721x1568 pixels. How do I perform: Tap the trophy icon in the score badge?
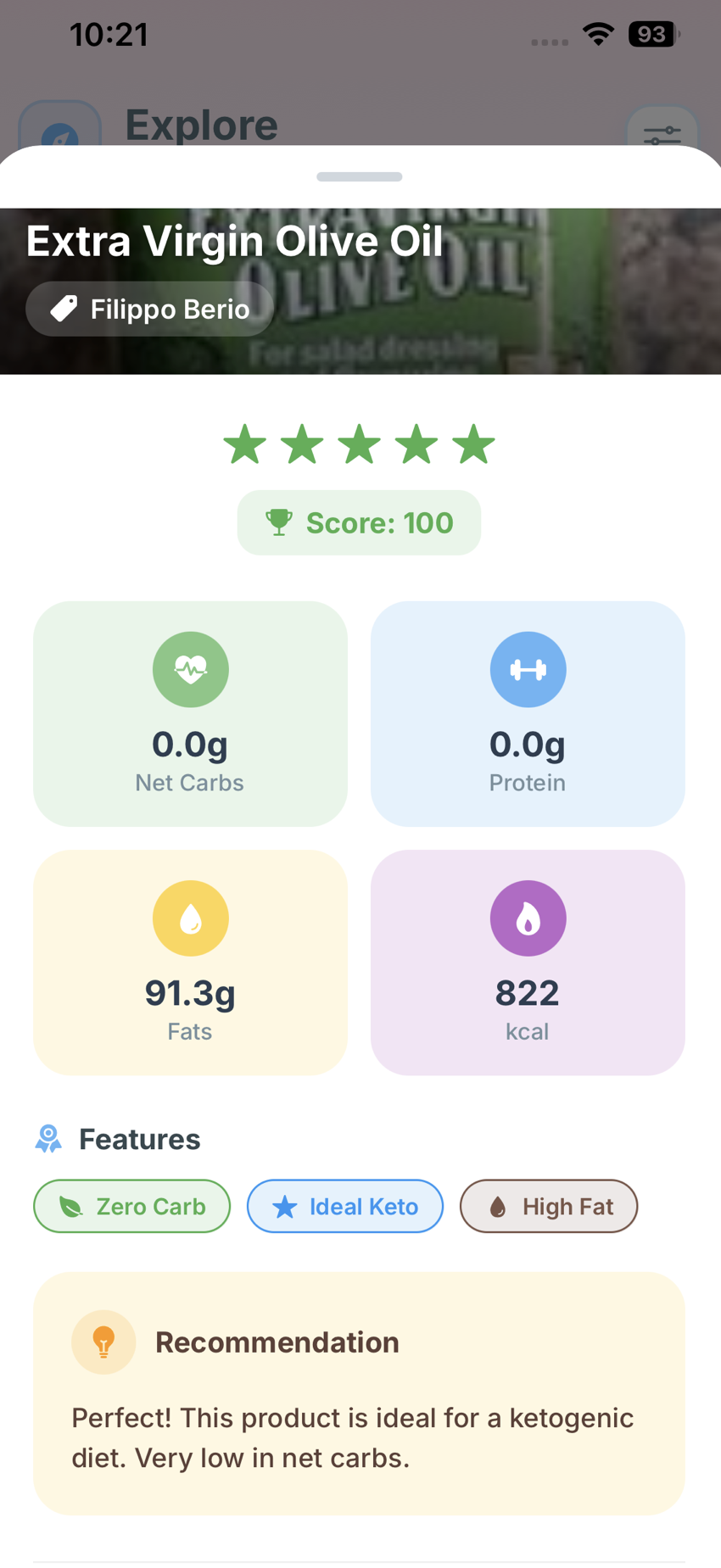pos(279,522)
